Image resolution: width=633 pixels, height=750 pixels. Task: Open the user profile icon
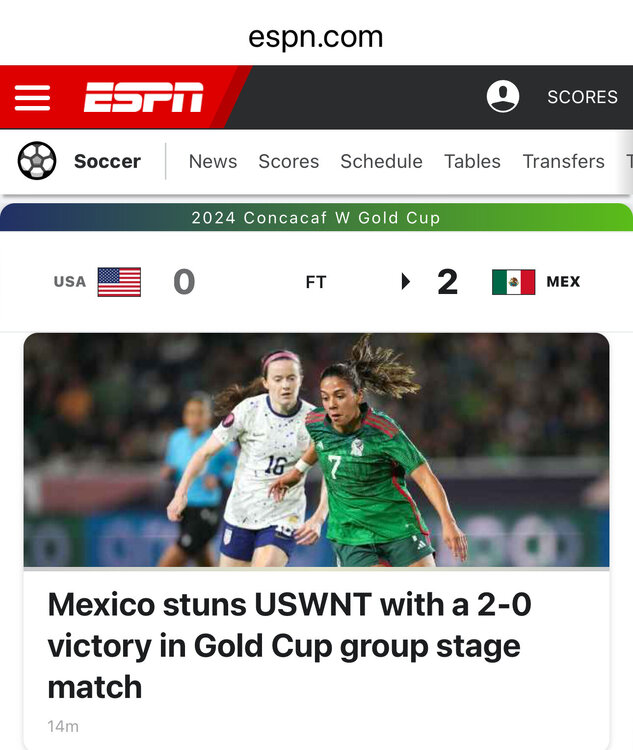tap(503, 97)
